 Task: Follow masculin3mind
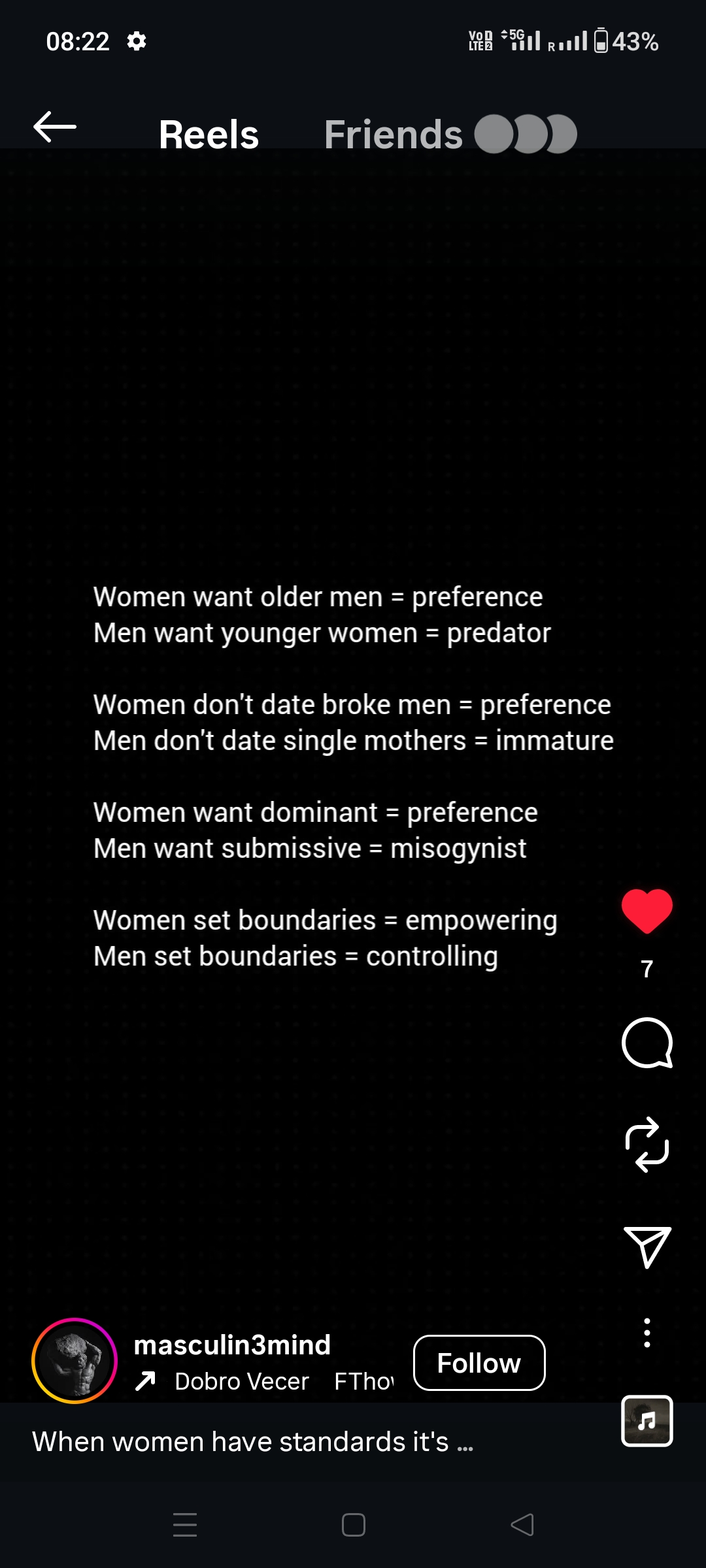click(479, 1363)
